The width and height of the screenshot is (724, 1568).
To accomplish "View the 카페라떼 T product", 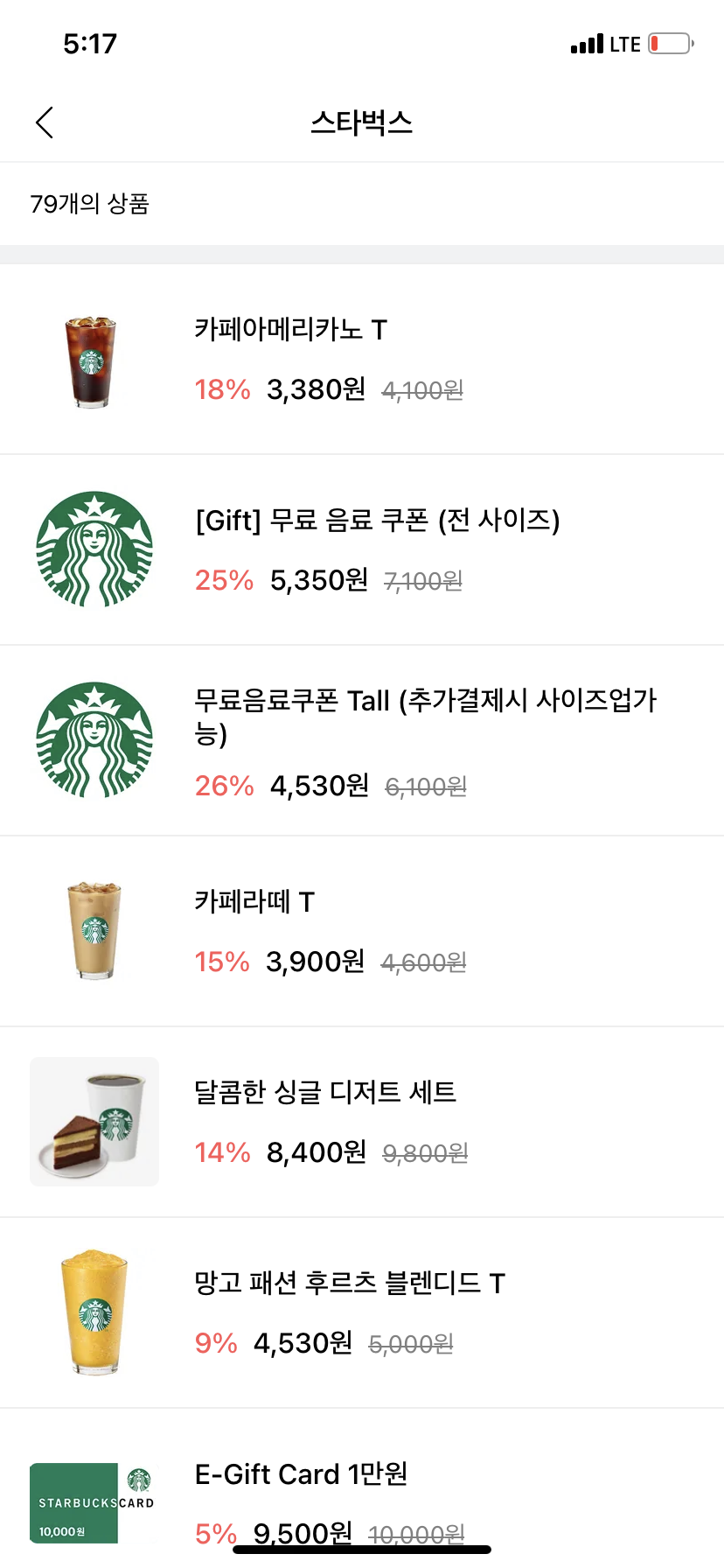I will 362,932.
